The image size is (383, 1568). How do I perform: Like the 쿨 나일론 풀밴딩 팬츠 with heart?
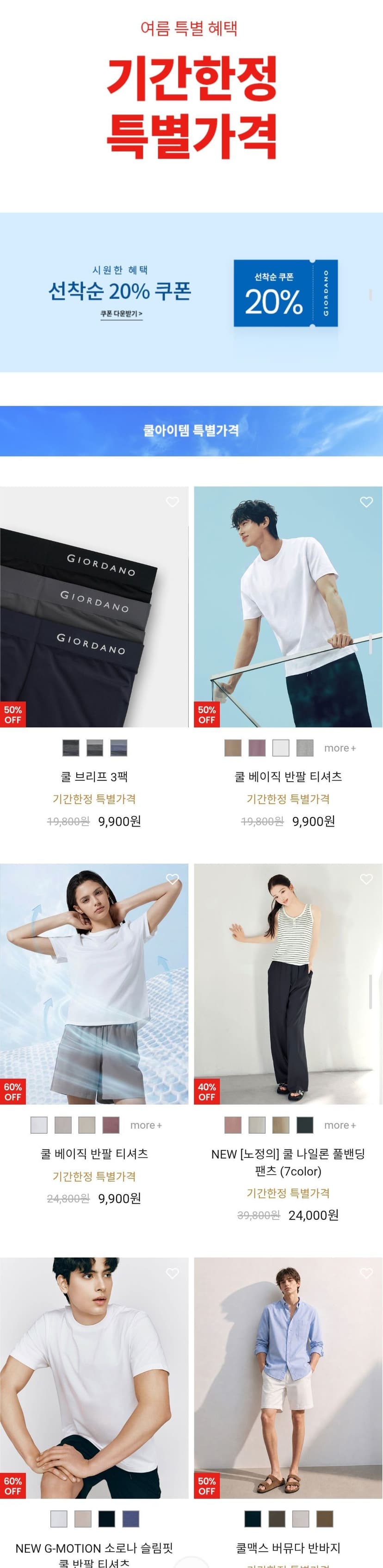tap(366, 879)
